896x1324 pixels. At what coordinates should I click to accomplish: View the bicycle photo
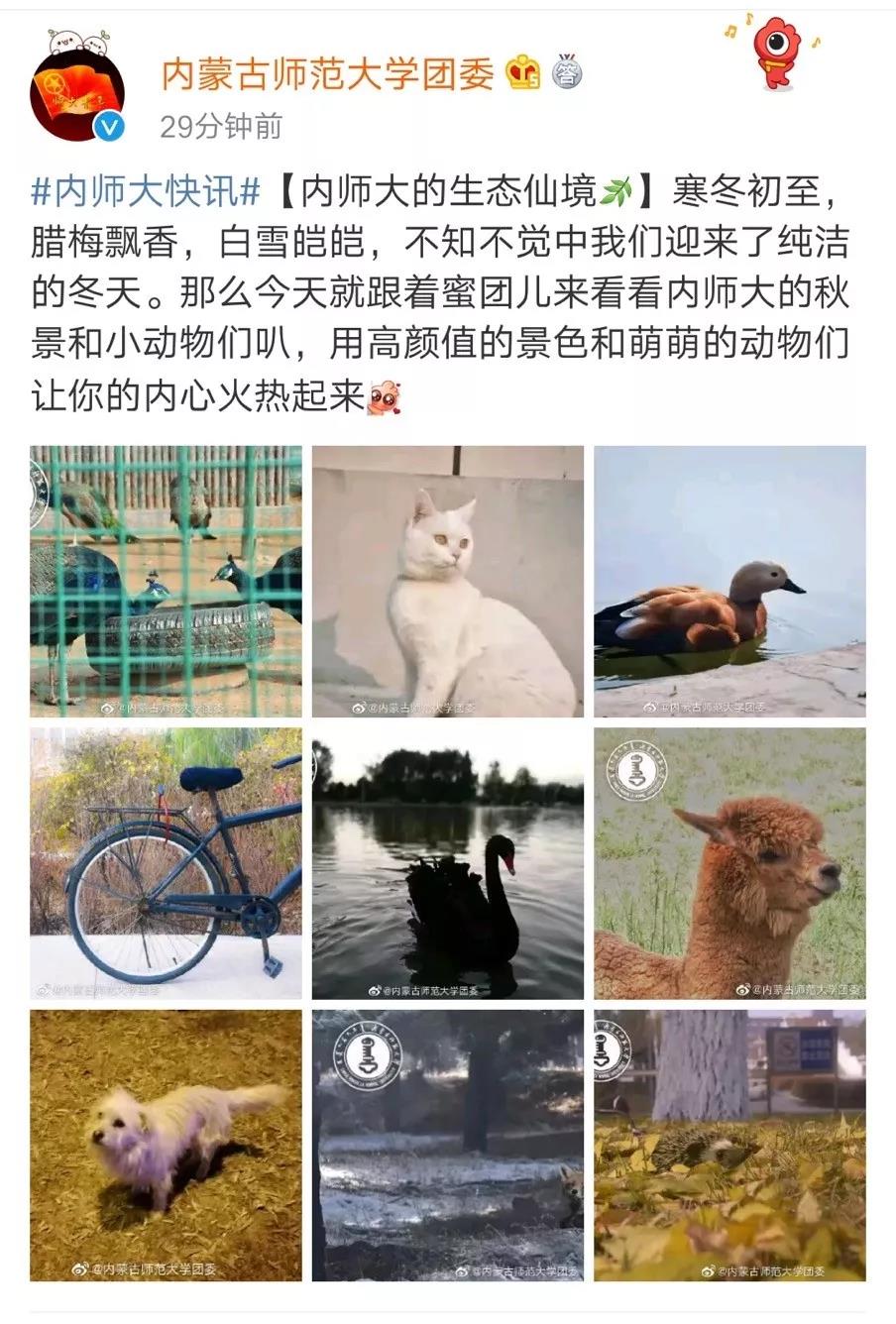click(x=166, y=863)
